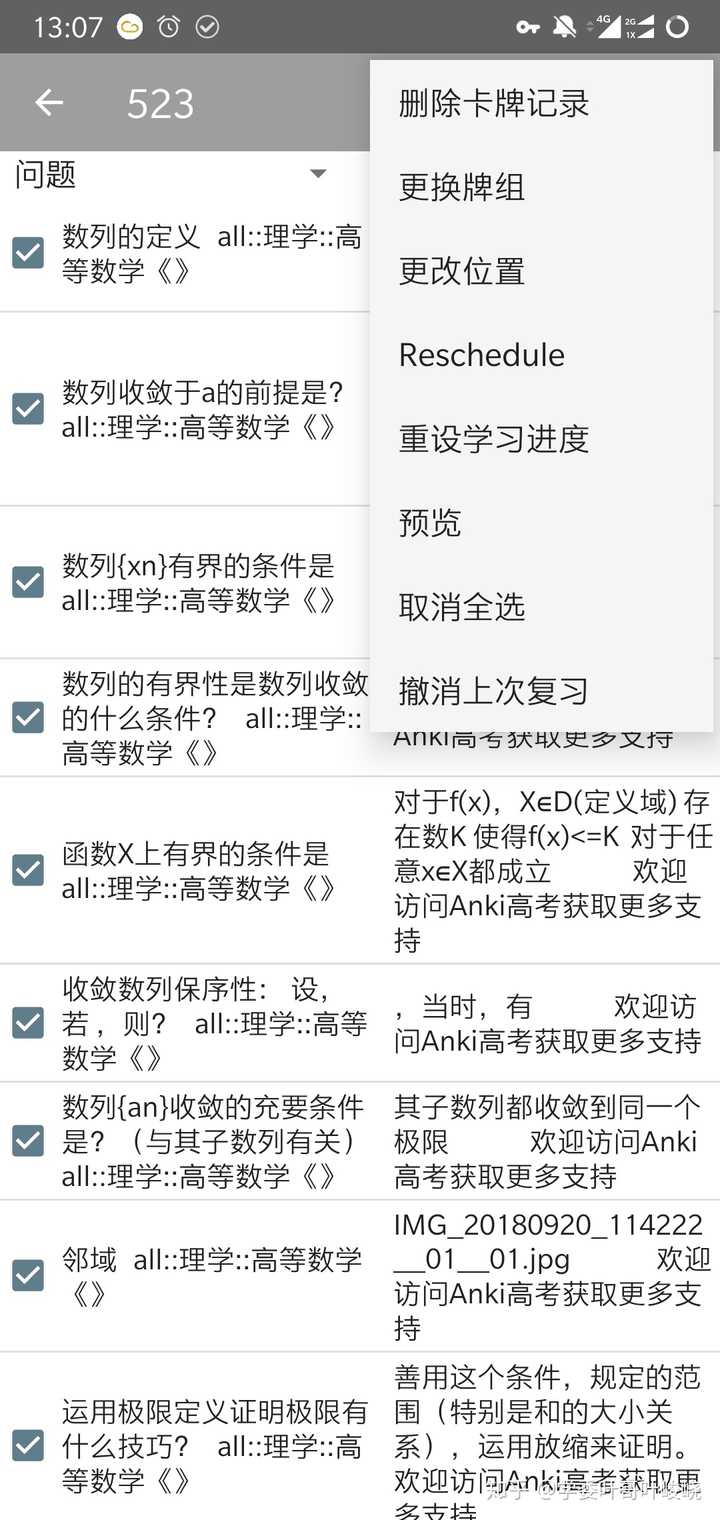This screenshot has height=1520, width=720.
Task: Tap the back arrow in the toolbar
Action: point(49,103)
